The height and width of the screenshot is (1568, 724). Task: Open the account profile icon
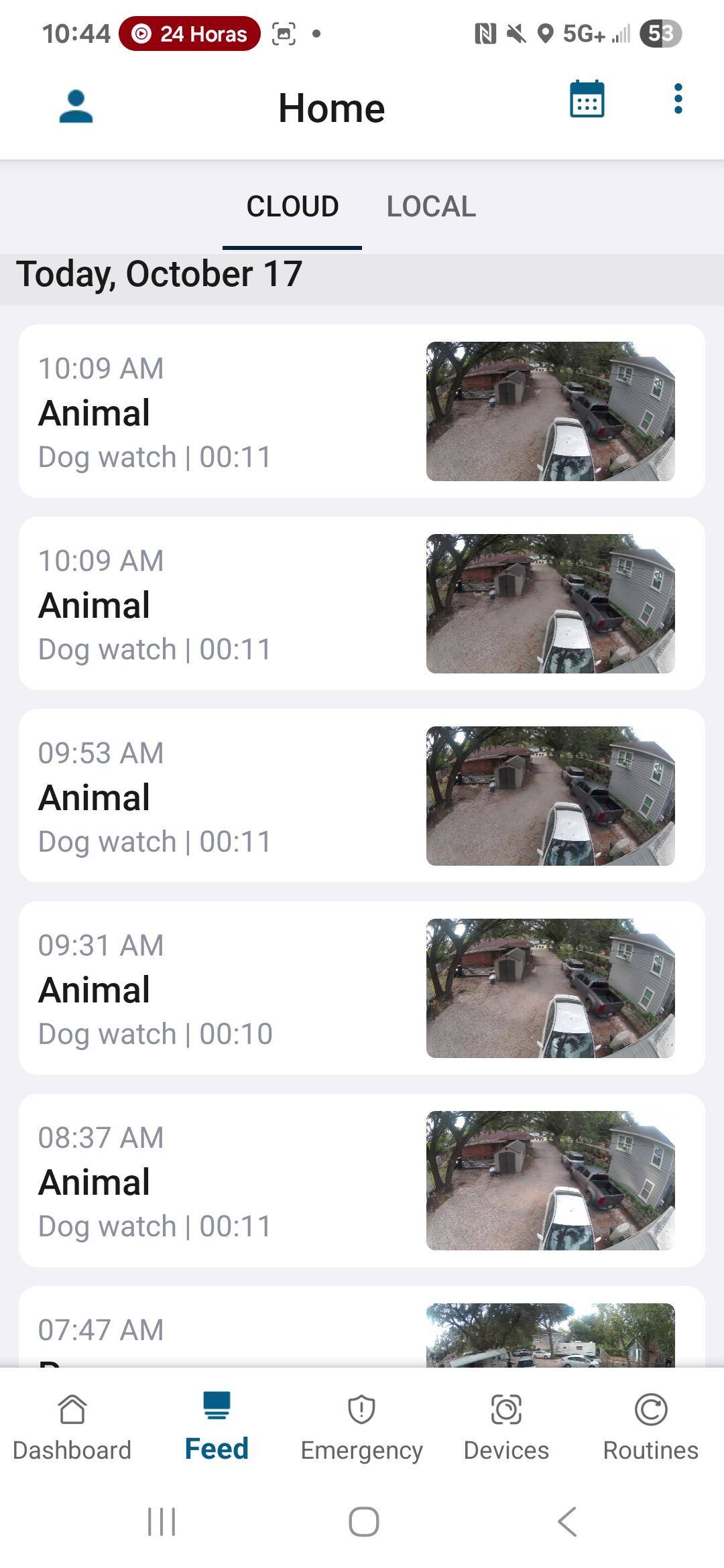[76, 107]
